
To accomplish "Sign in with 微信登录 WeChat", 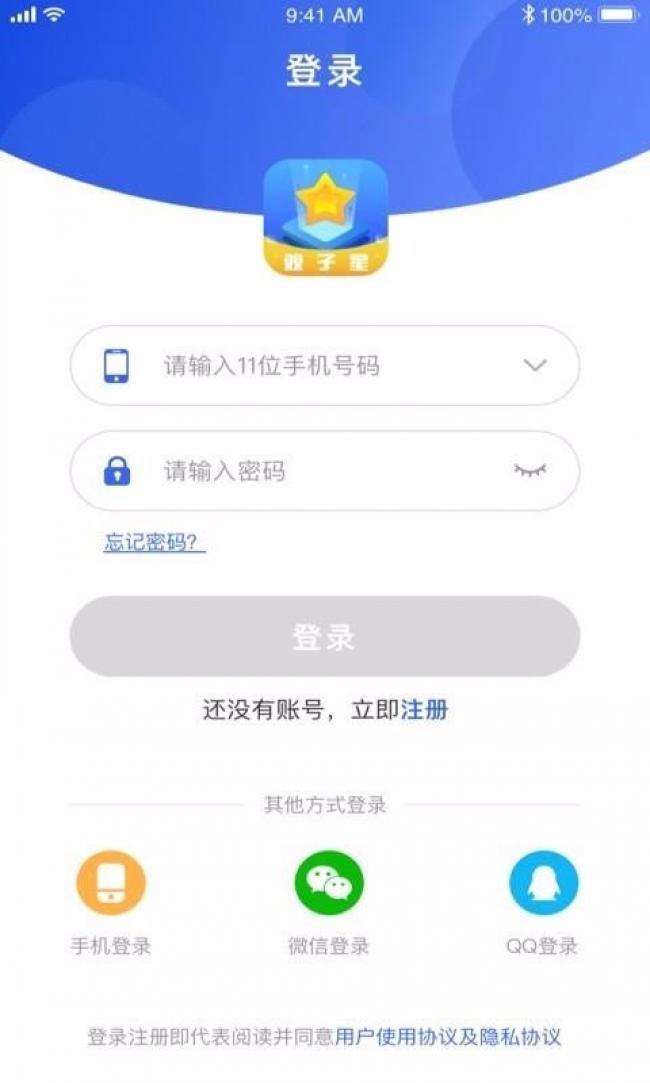I will [x=329, y=884].
